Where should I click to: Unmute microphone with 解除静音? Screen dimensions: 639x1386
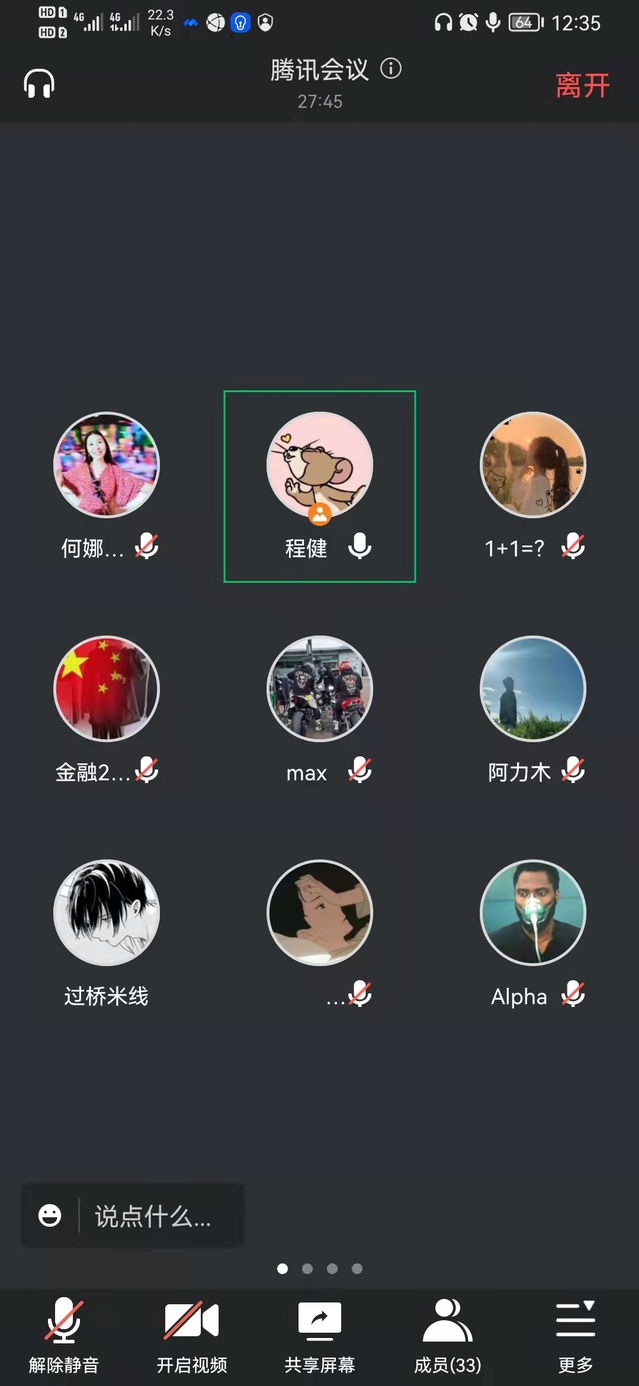(64, 1334)
